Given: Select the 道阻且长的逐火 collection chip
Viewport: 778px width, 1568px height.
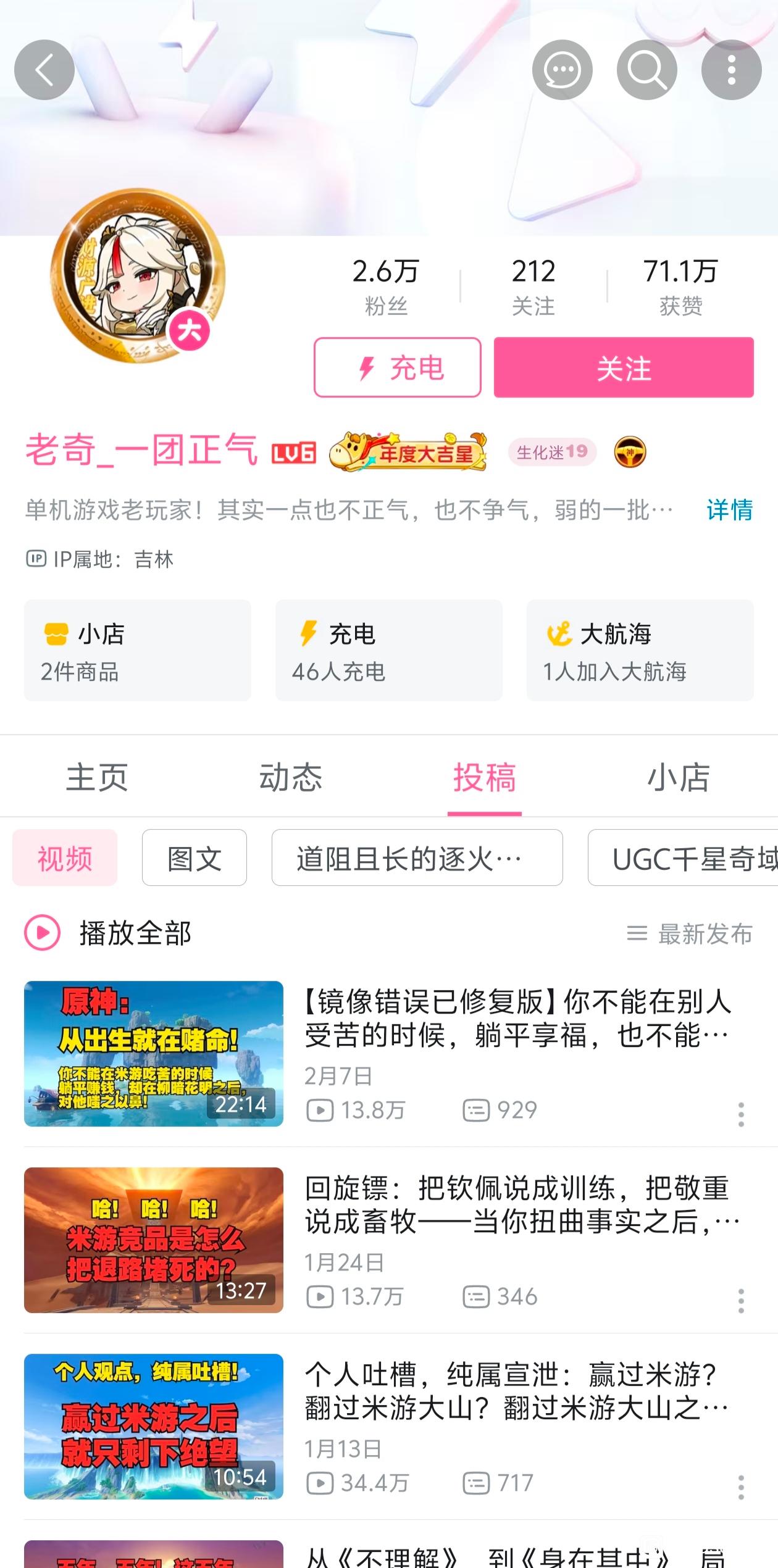Looking at the screenshot, I should [417, 858].
